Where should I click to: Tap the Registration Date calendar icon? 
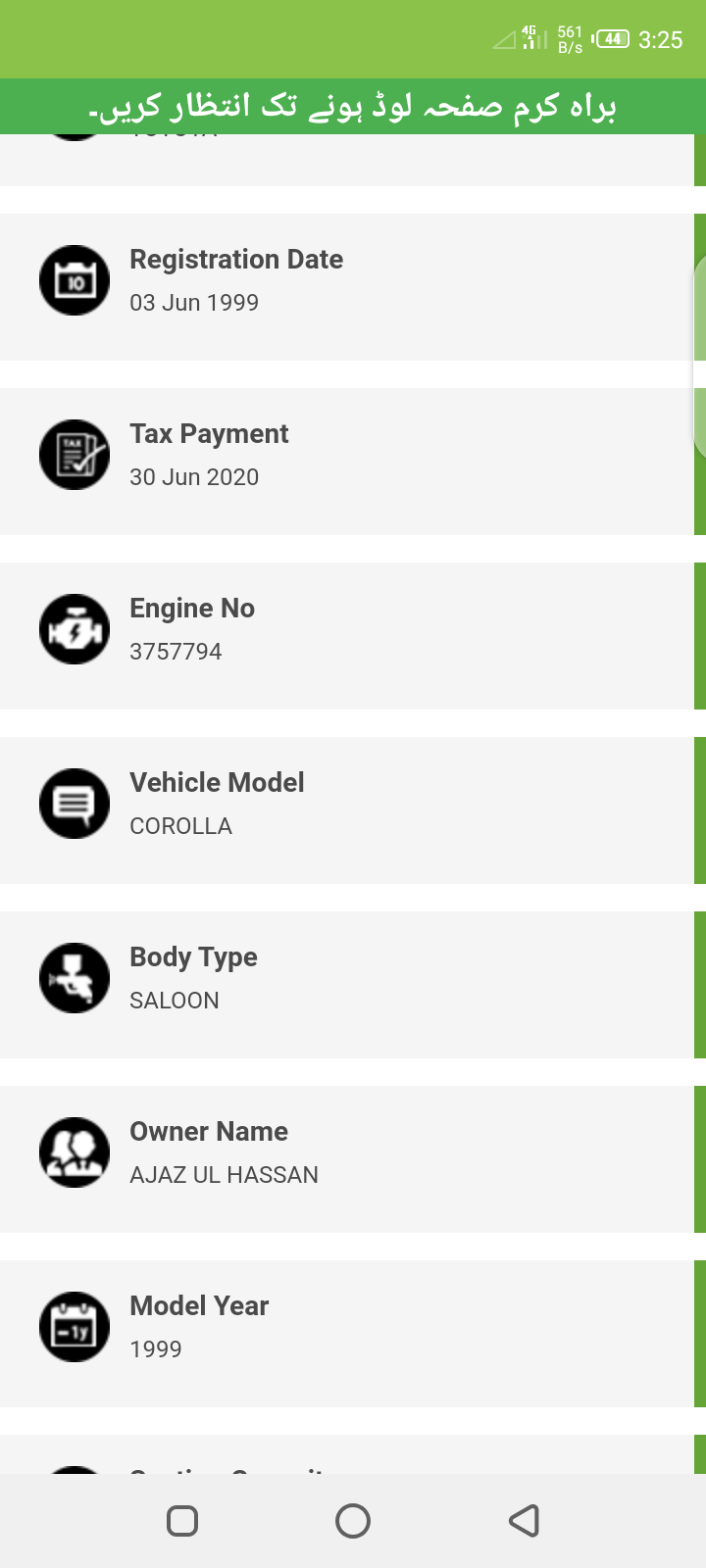click(x=74, y=280)
